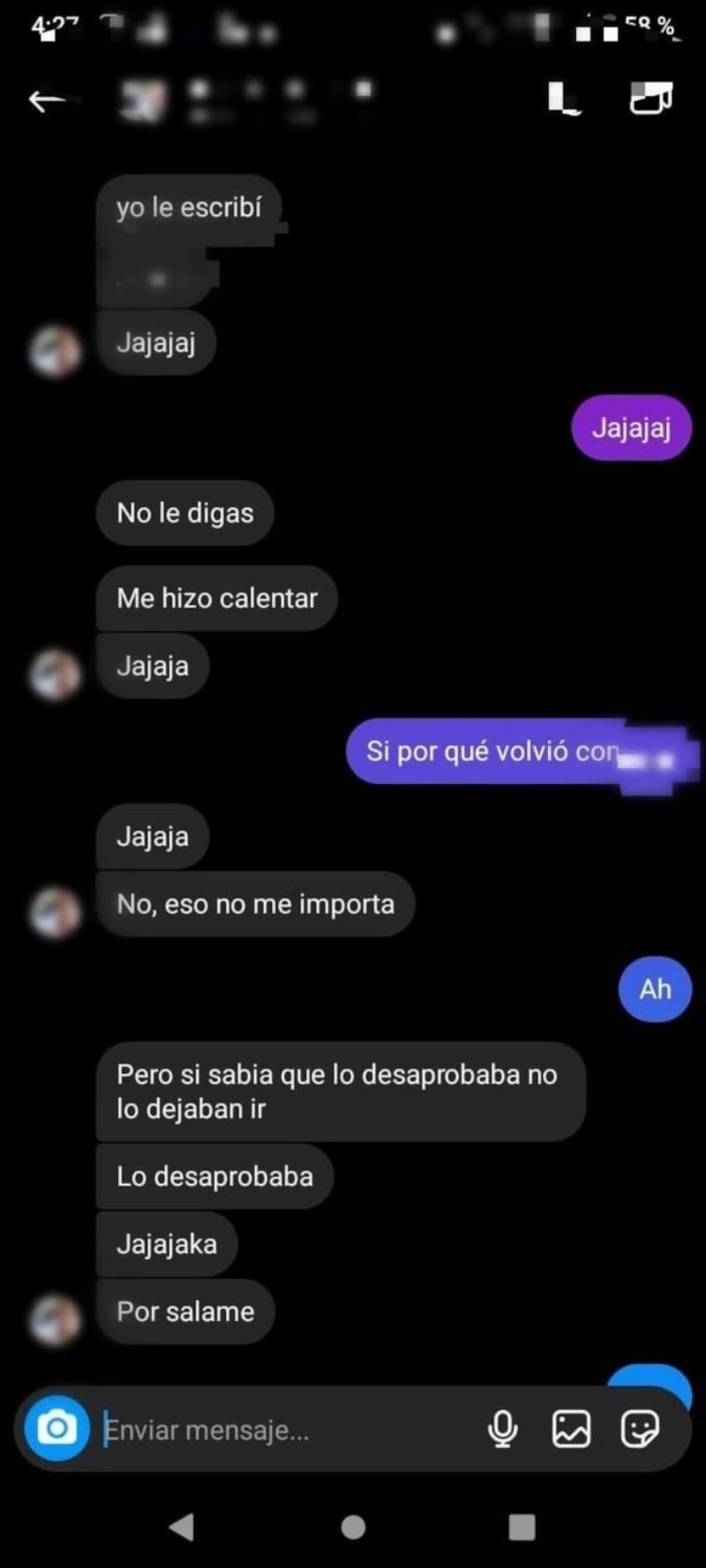The image size is (706, 1568).
Task: Select the 'Jajajaj' purple message bubble
Action: 630,428
